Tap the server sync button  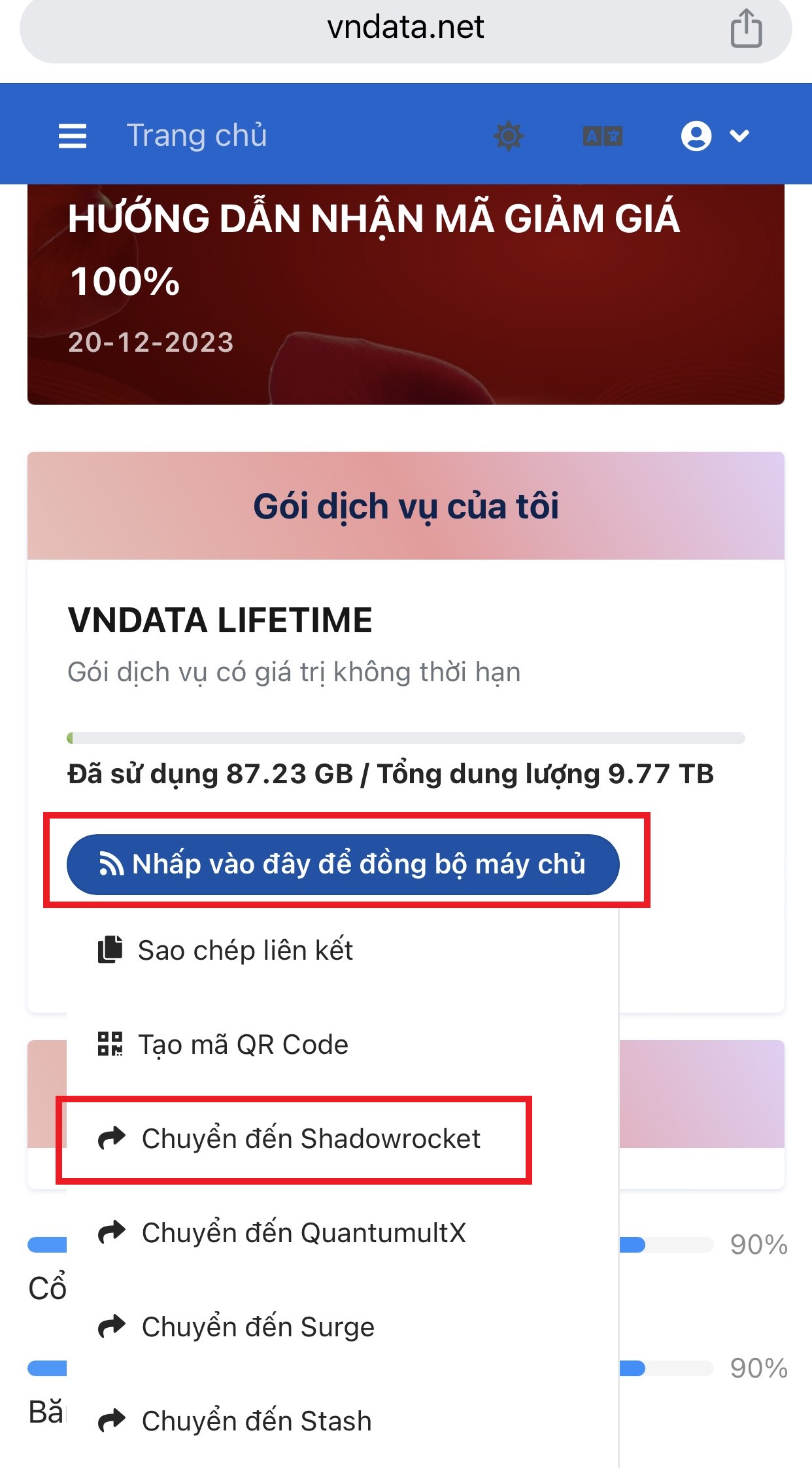coord(343,864)
